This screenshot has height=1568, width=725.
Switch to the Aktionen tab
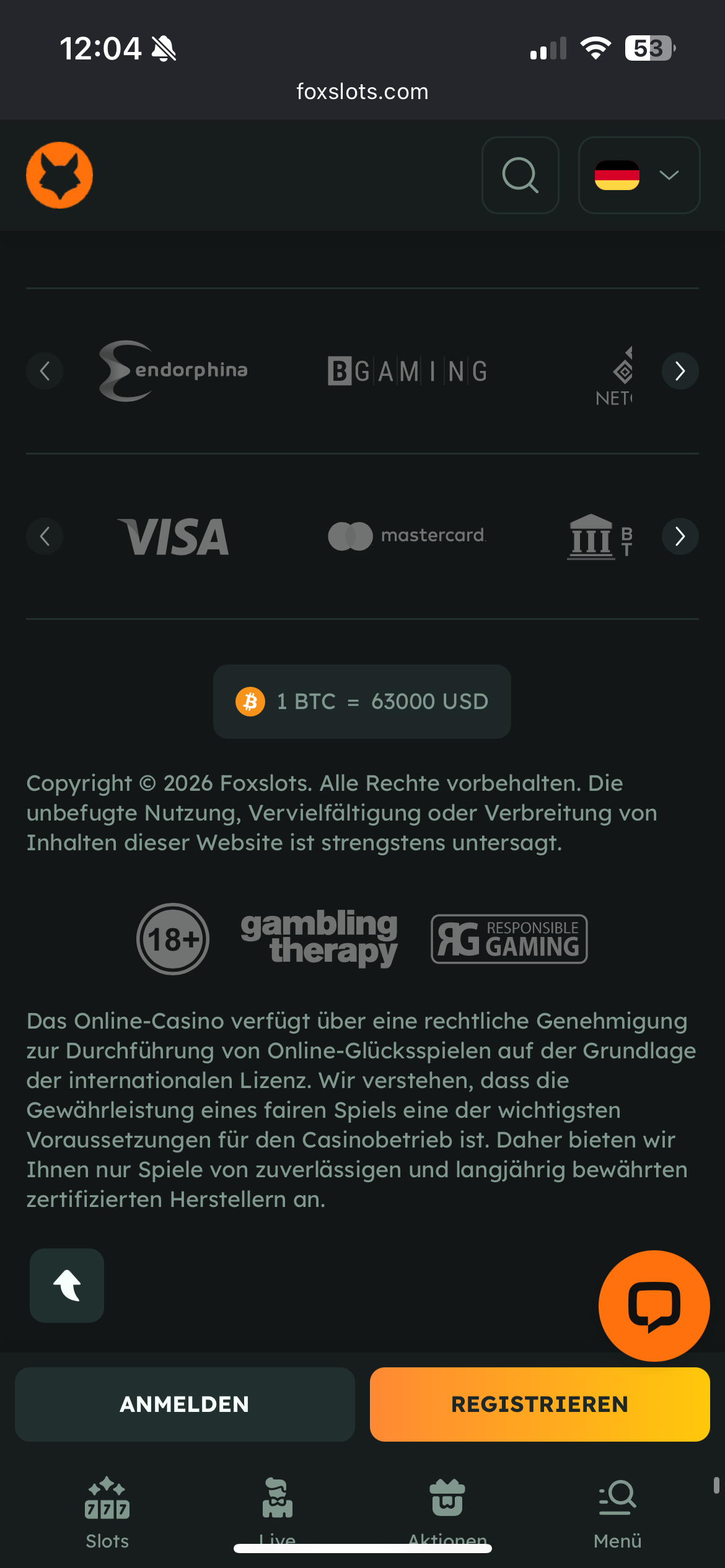447,1514
